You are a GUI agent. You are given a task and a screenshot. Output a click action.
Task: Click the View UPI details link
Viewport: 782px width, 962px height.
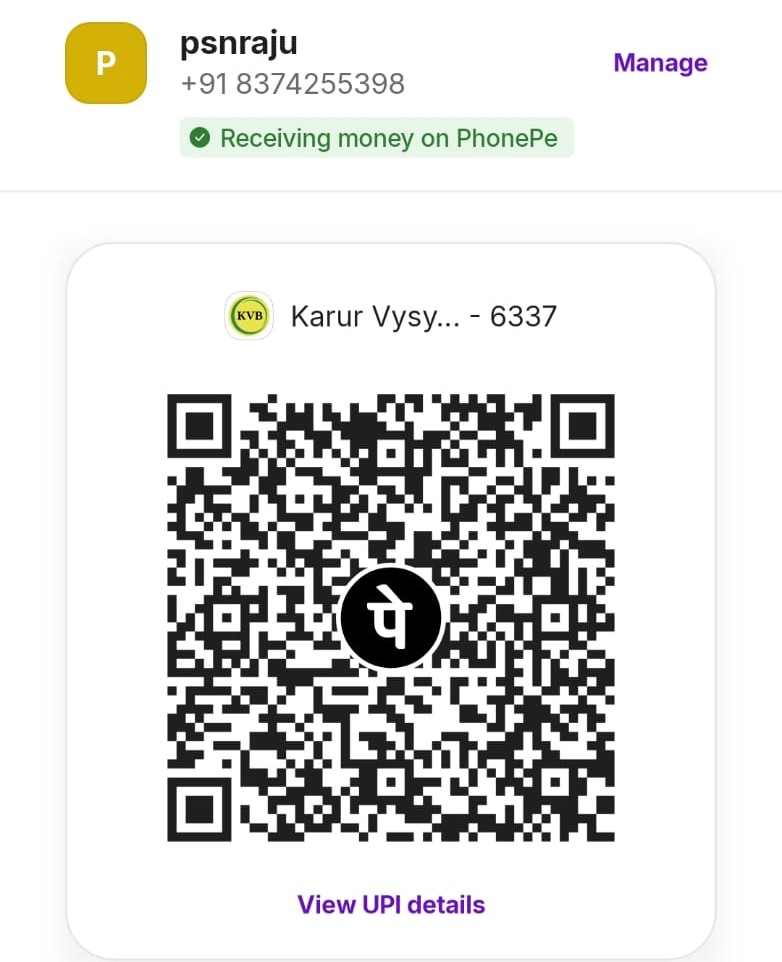pos(390,904)
